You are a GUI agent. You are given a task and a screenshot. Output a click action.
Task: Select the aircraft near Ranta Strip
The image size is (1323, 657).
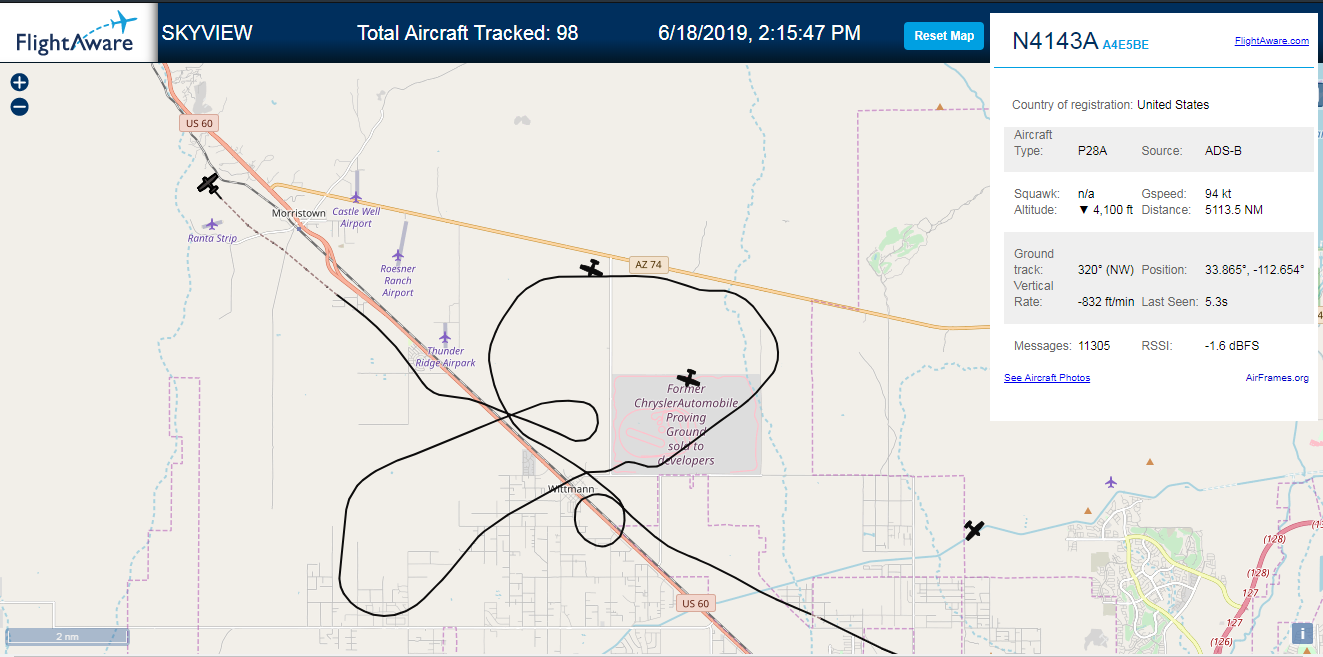click(x=208, y=184)
